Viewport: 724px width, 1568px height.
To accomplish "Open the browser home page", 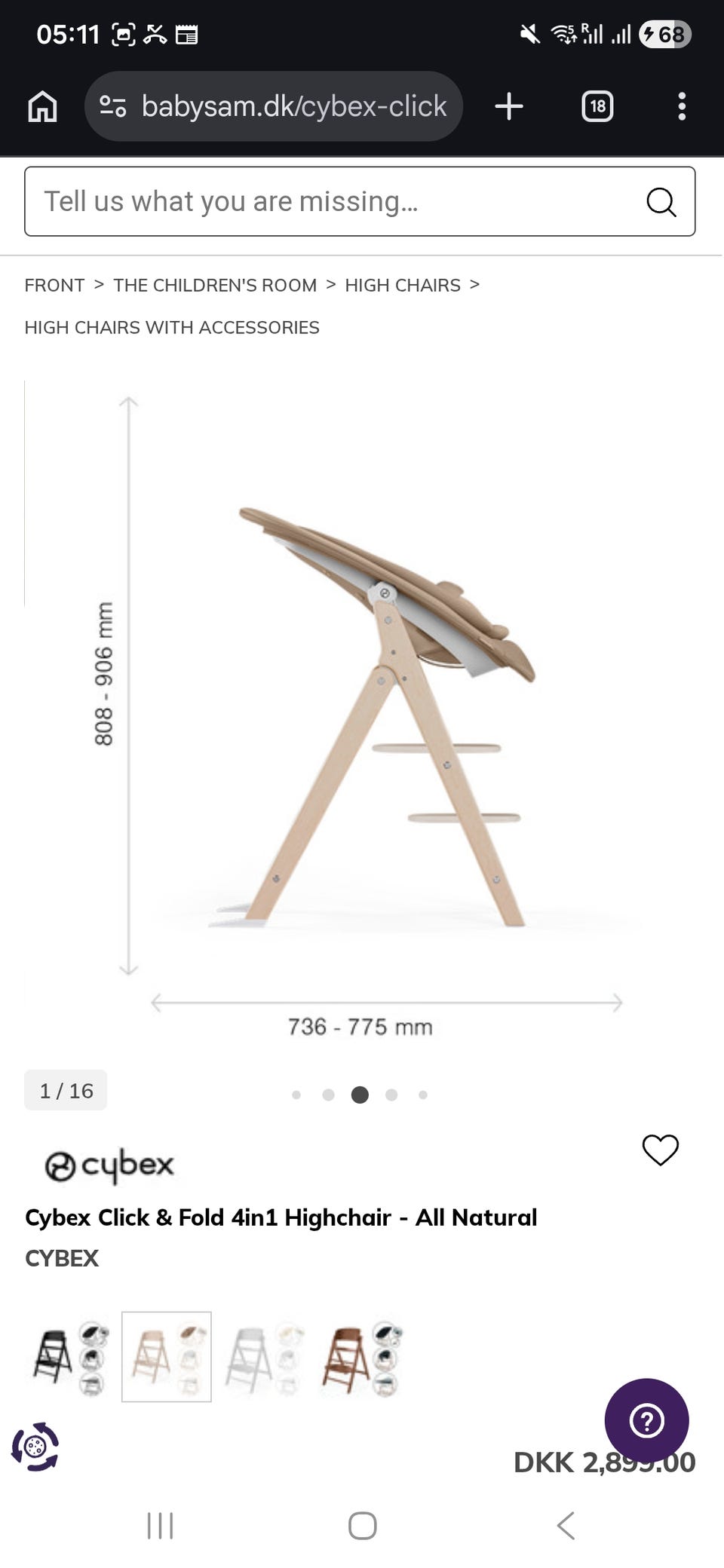I will [x=42, y=106].
